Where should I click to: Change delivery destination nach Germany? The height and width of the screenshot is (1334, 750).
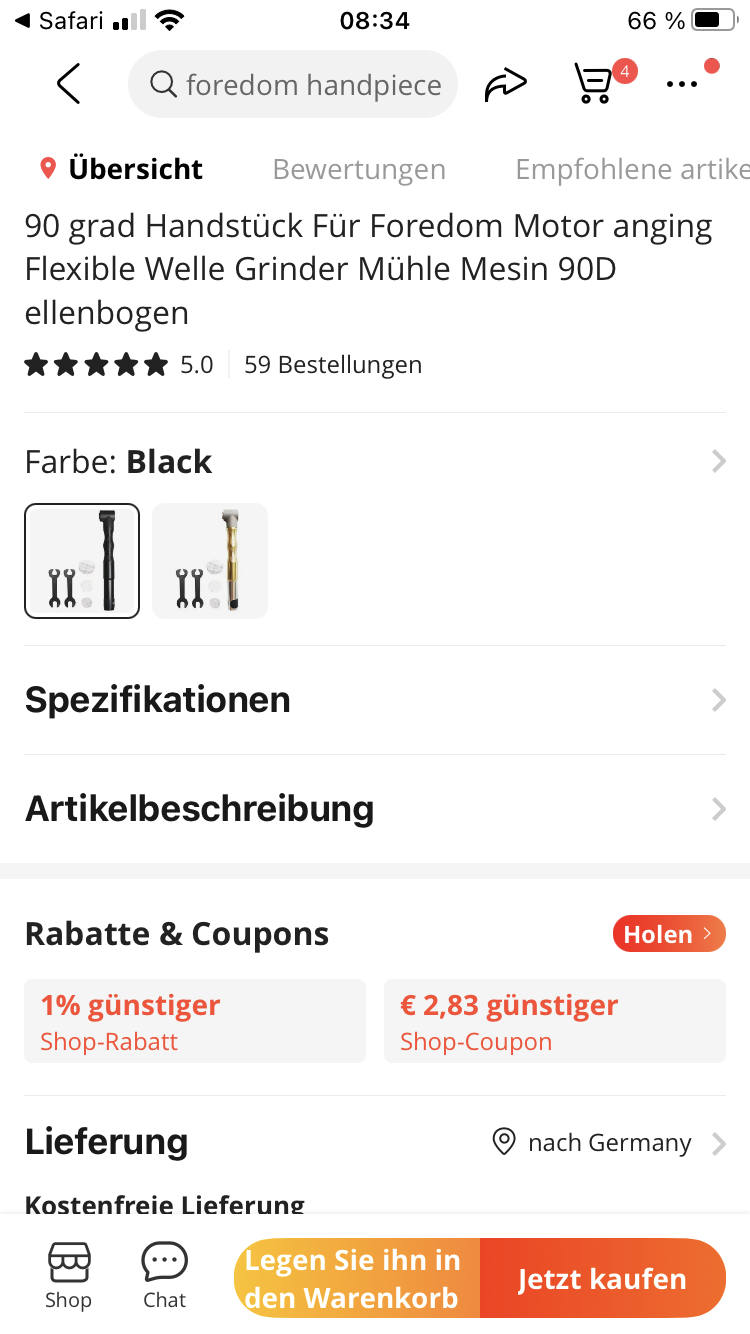609,1142
